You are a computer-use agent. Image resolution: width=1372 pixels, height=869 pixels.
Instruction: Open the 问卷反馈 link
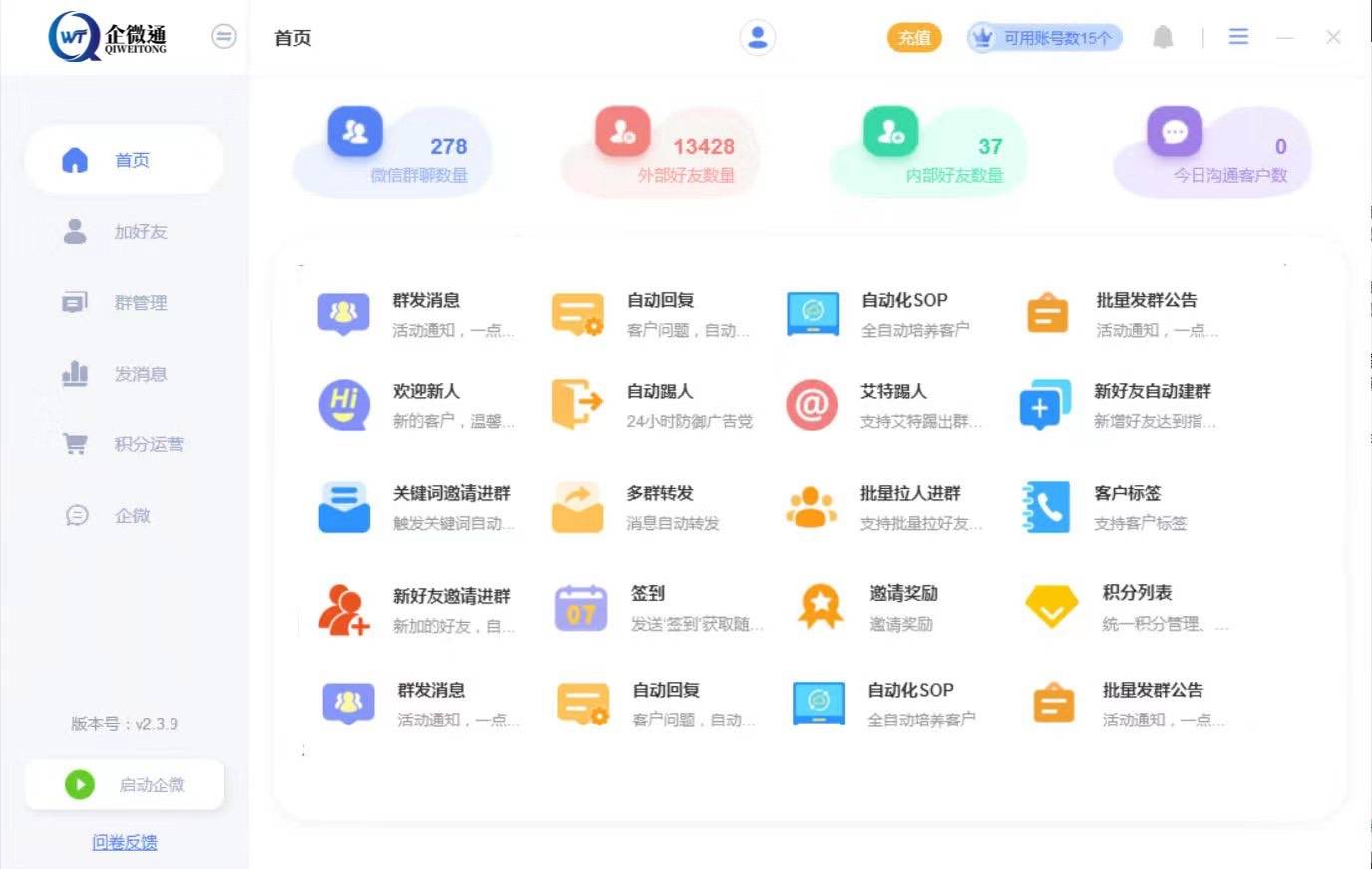pyautogui.click(x=125, y=842)
